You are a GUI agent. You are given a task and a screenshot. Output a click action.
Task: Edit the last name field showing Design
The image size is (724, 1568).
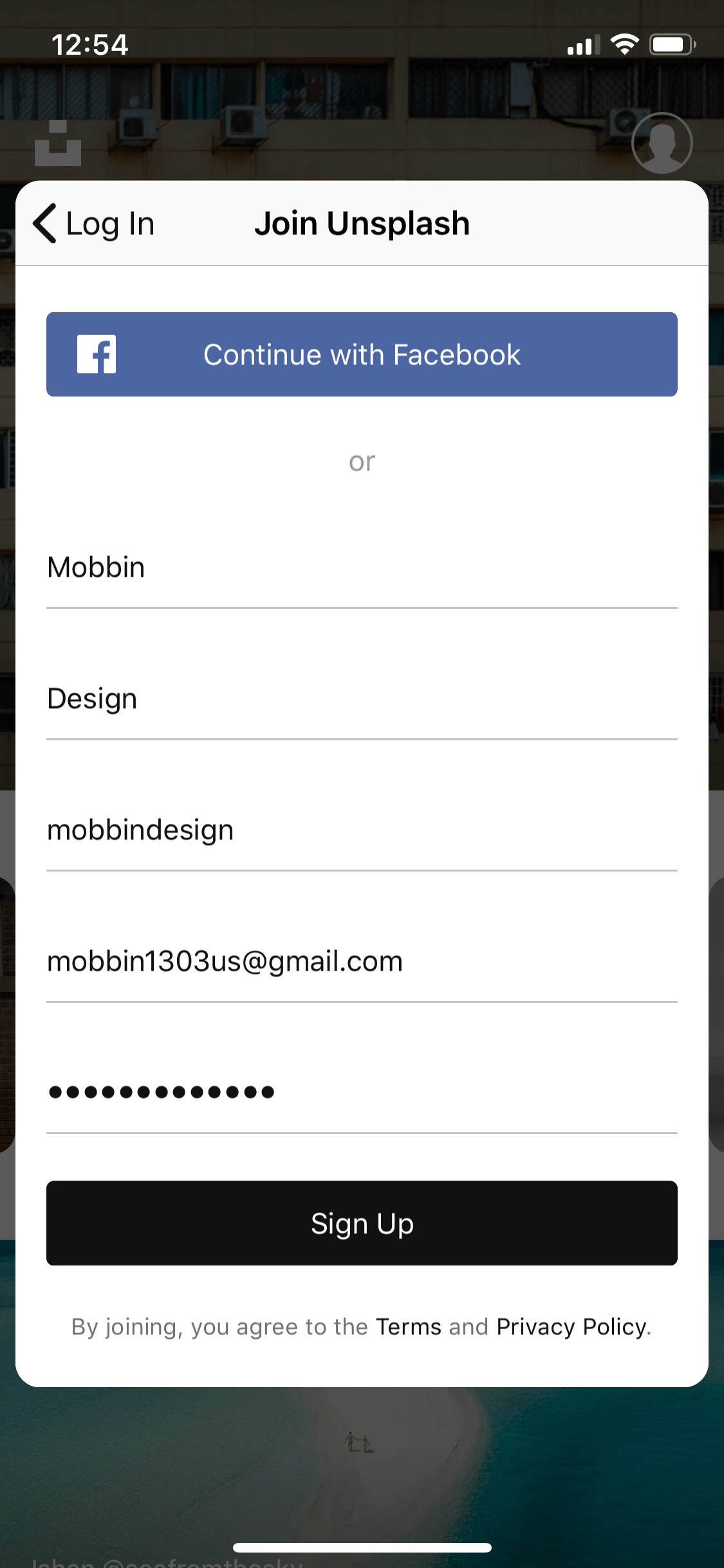click(x=362, y=699)
